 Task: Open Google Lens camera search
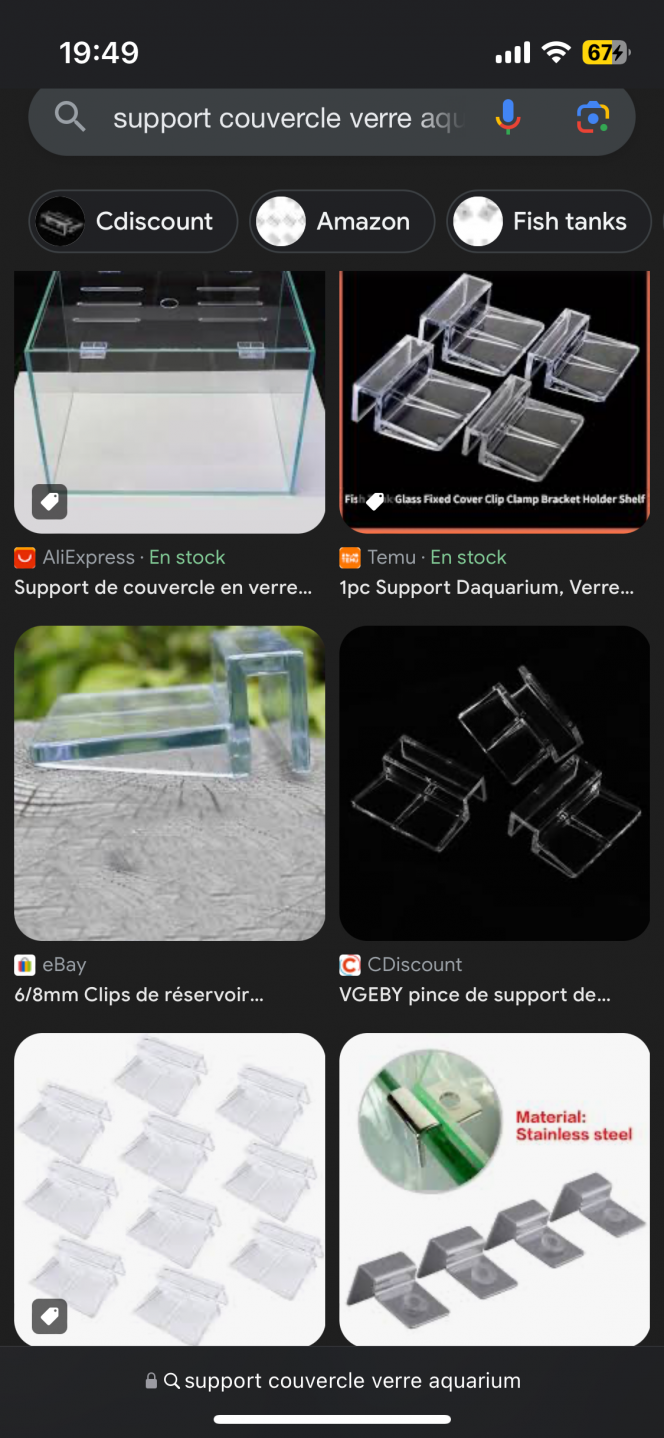(x=593, y=118)
